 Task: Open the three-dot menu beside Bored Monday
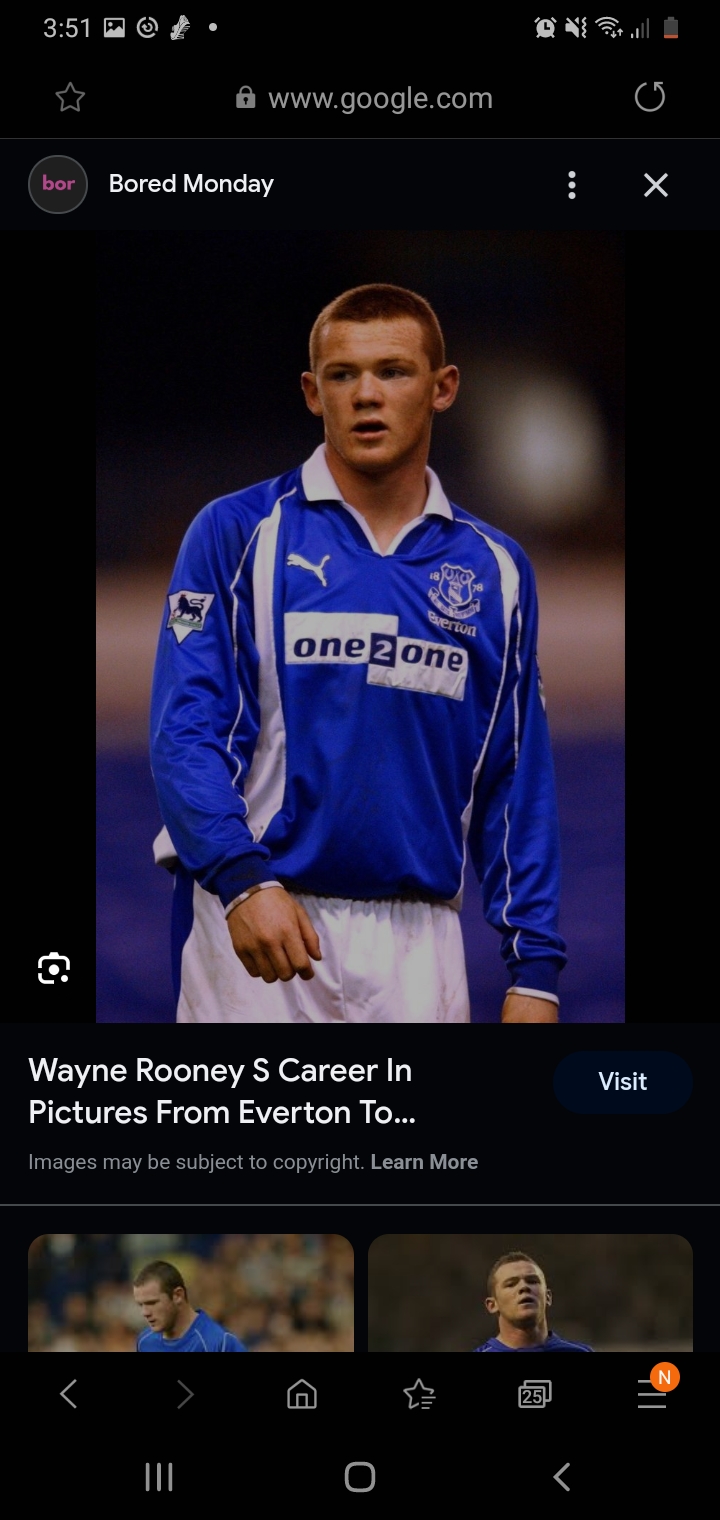click(x=572, y=185)
